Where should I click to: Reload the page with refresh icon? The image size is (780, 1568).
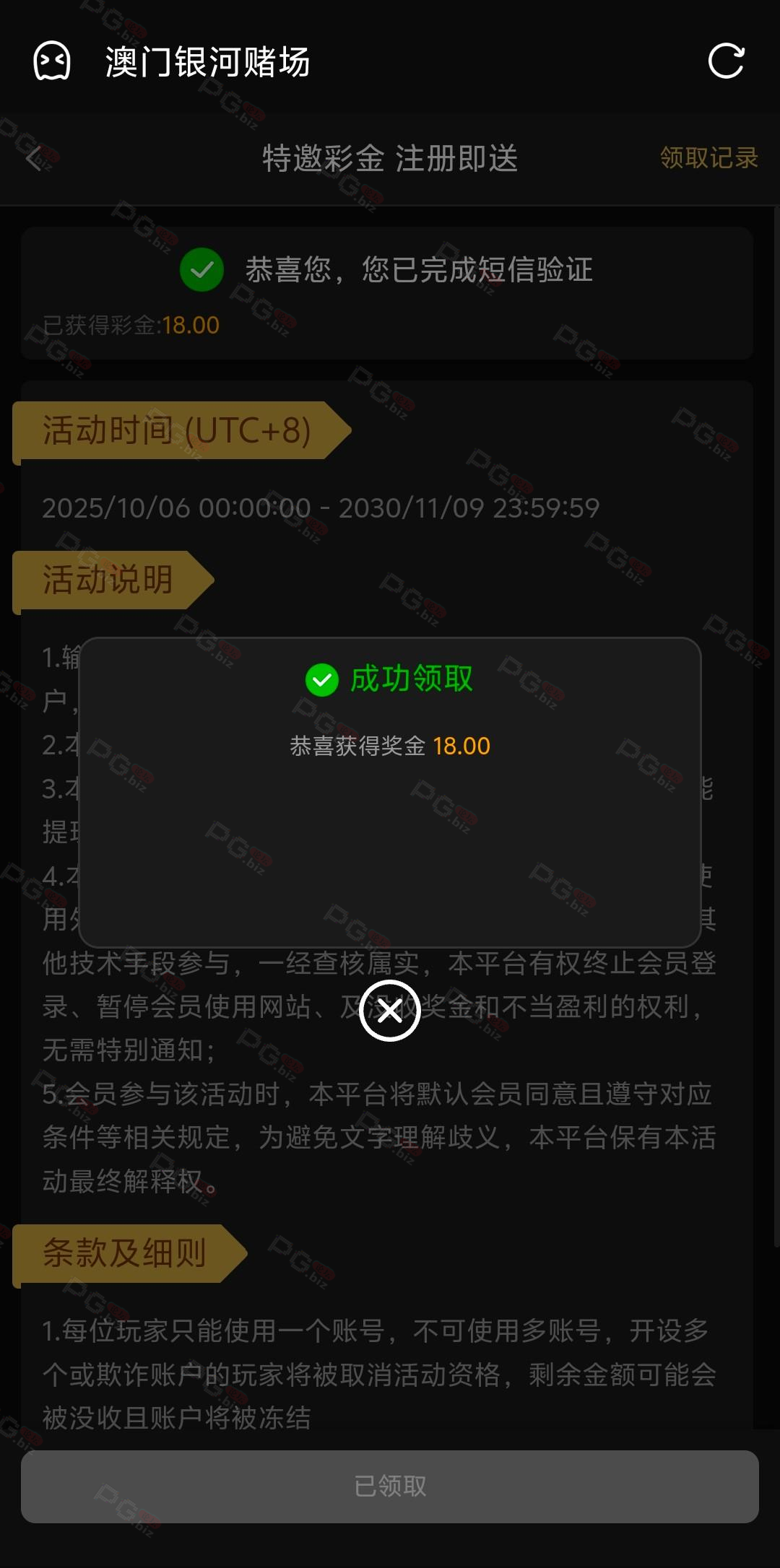coord(726,61)
